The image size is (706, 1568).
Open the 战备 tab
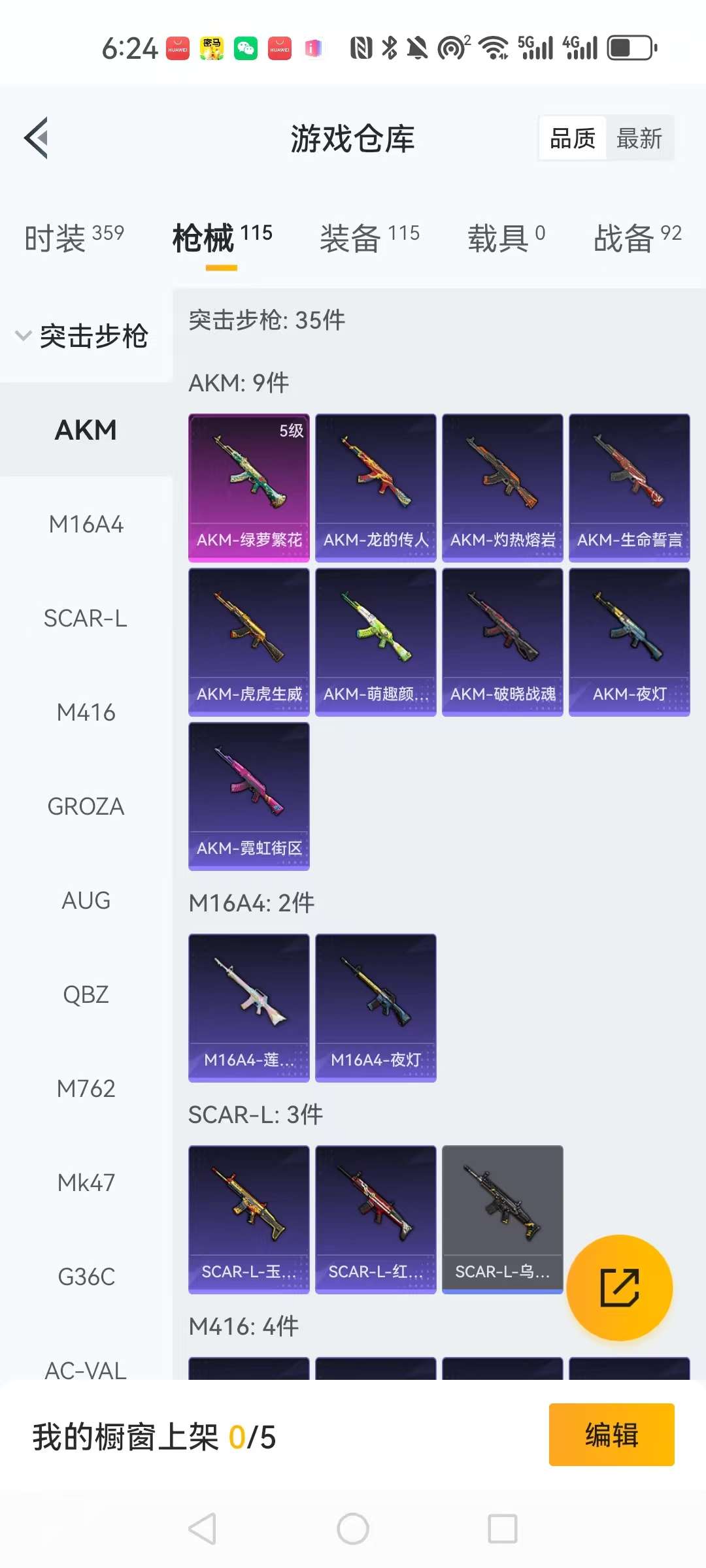click(x=637, y=237)
